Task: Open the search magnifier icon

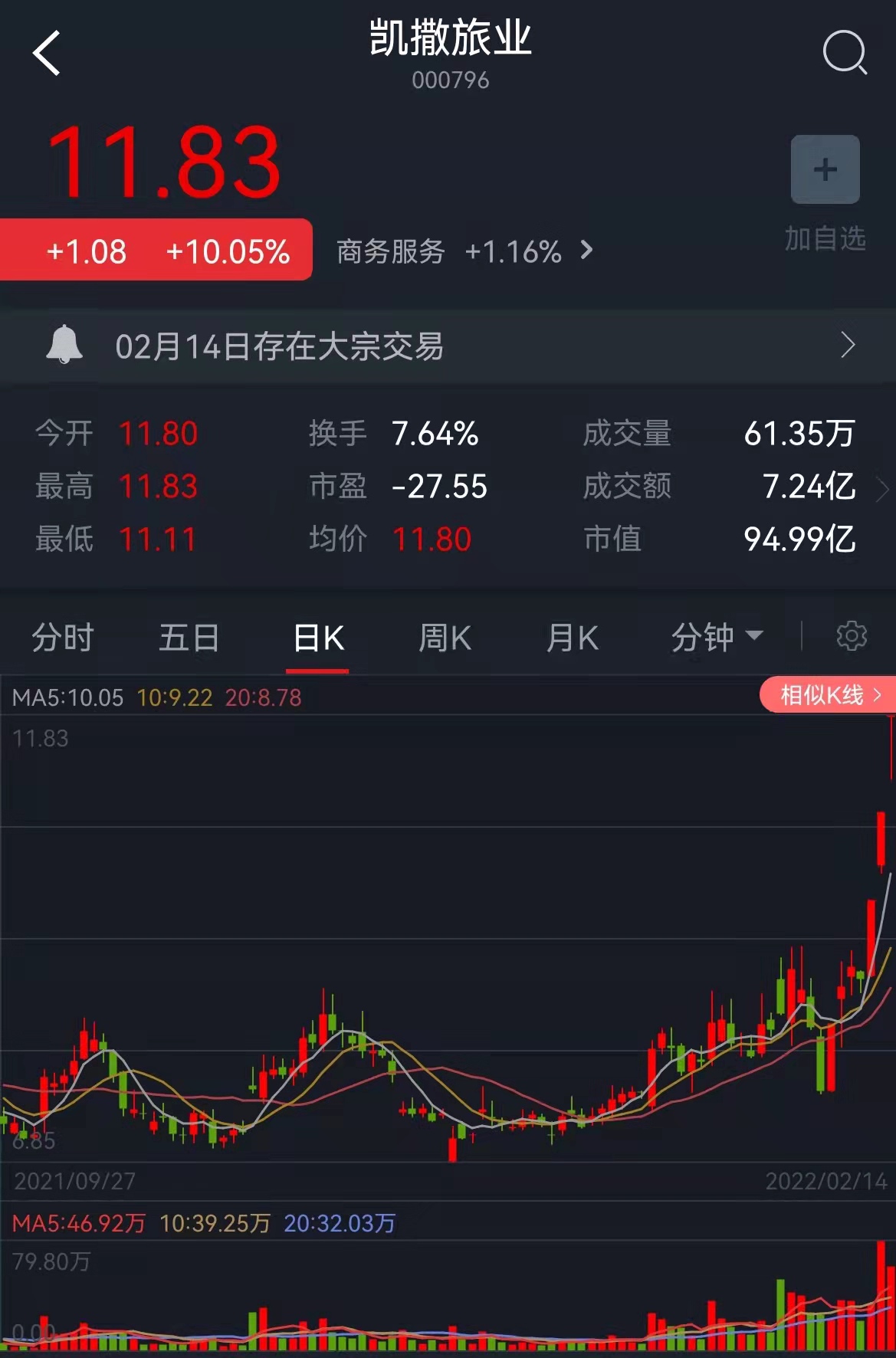Action: 844,53
